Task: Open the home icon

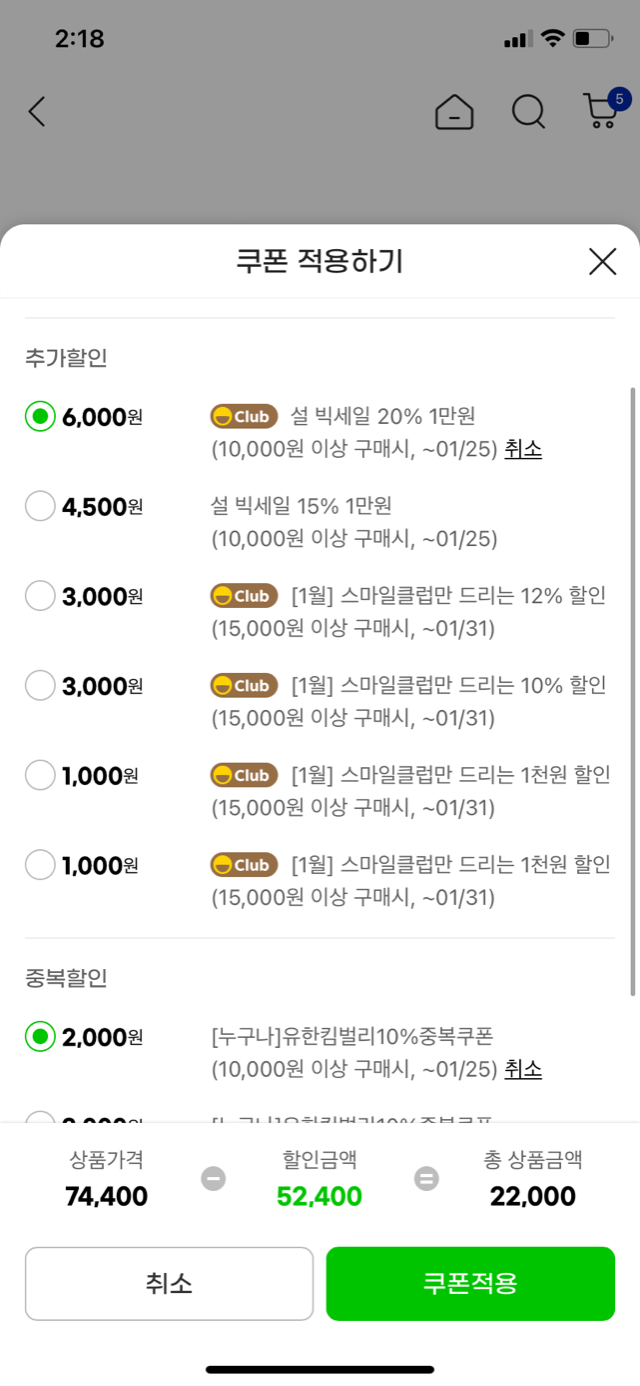Action: [x=454, y=111]
